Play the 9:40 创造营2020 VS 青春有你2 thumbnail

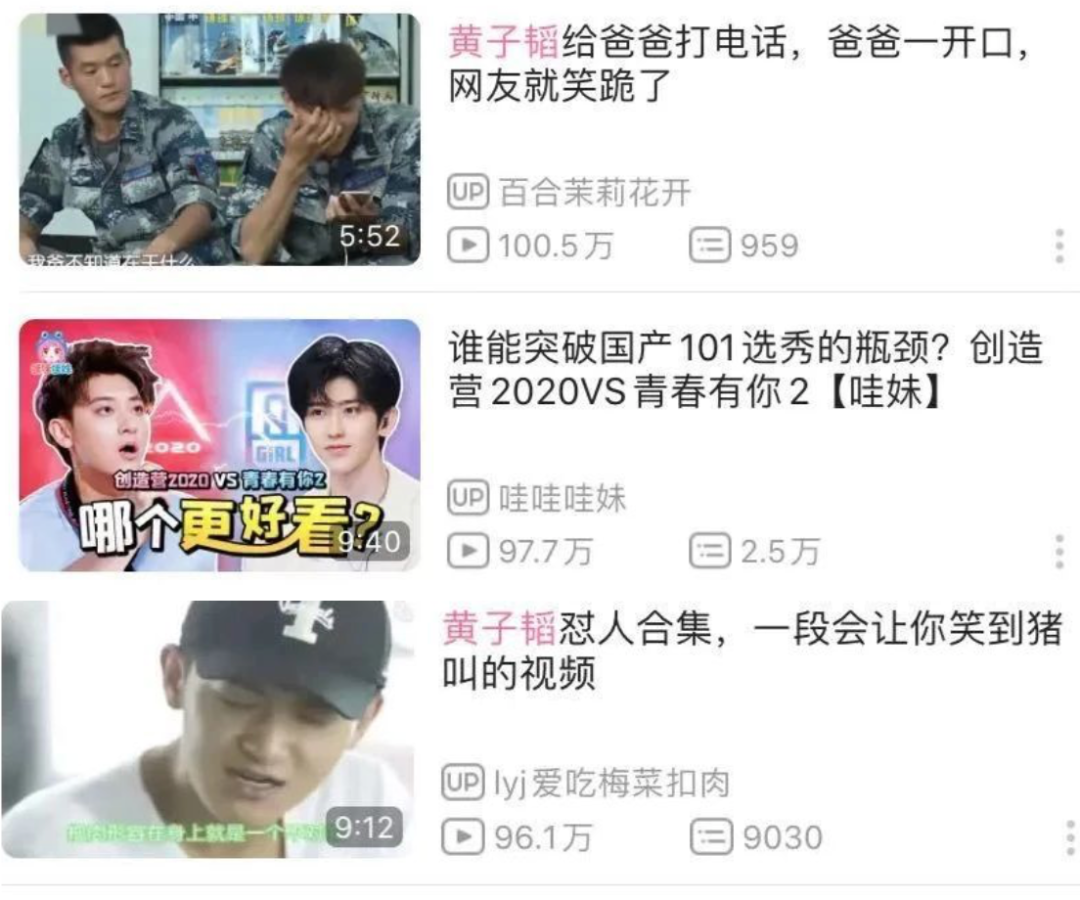pyautogui.click(x=220, y=445)
